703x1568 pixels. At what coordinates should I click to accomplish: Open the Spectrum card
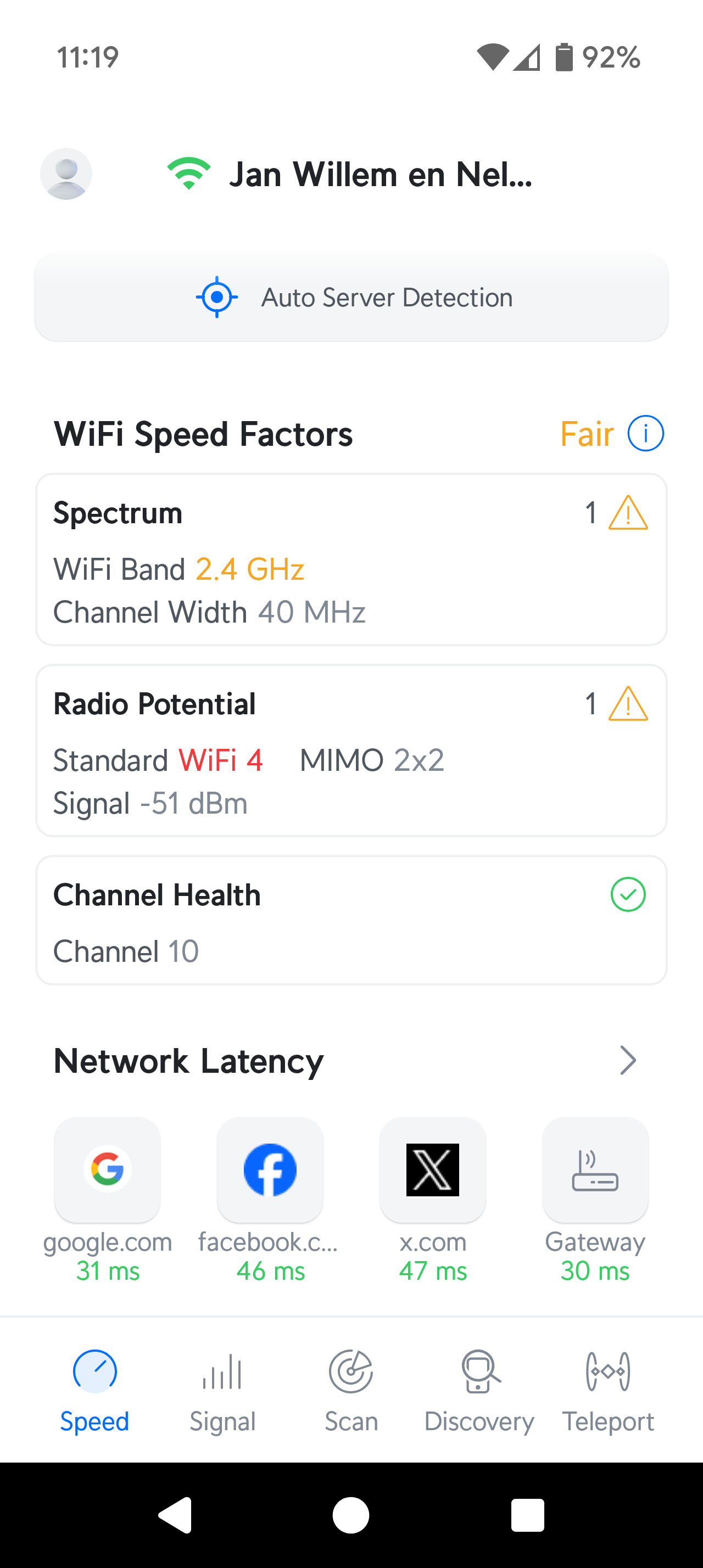coord(351,559)
